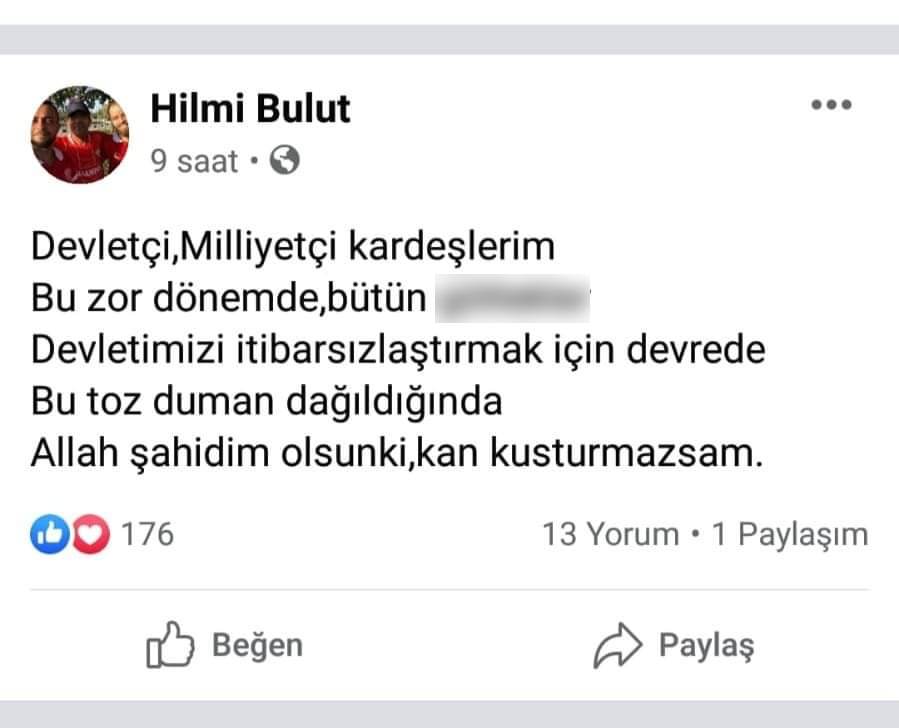Image resolution: width=899 pixels, height=728 pixels.
Task: View the 1 Paylaşım shares
Action: click(x=788, y=535)
